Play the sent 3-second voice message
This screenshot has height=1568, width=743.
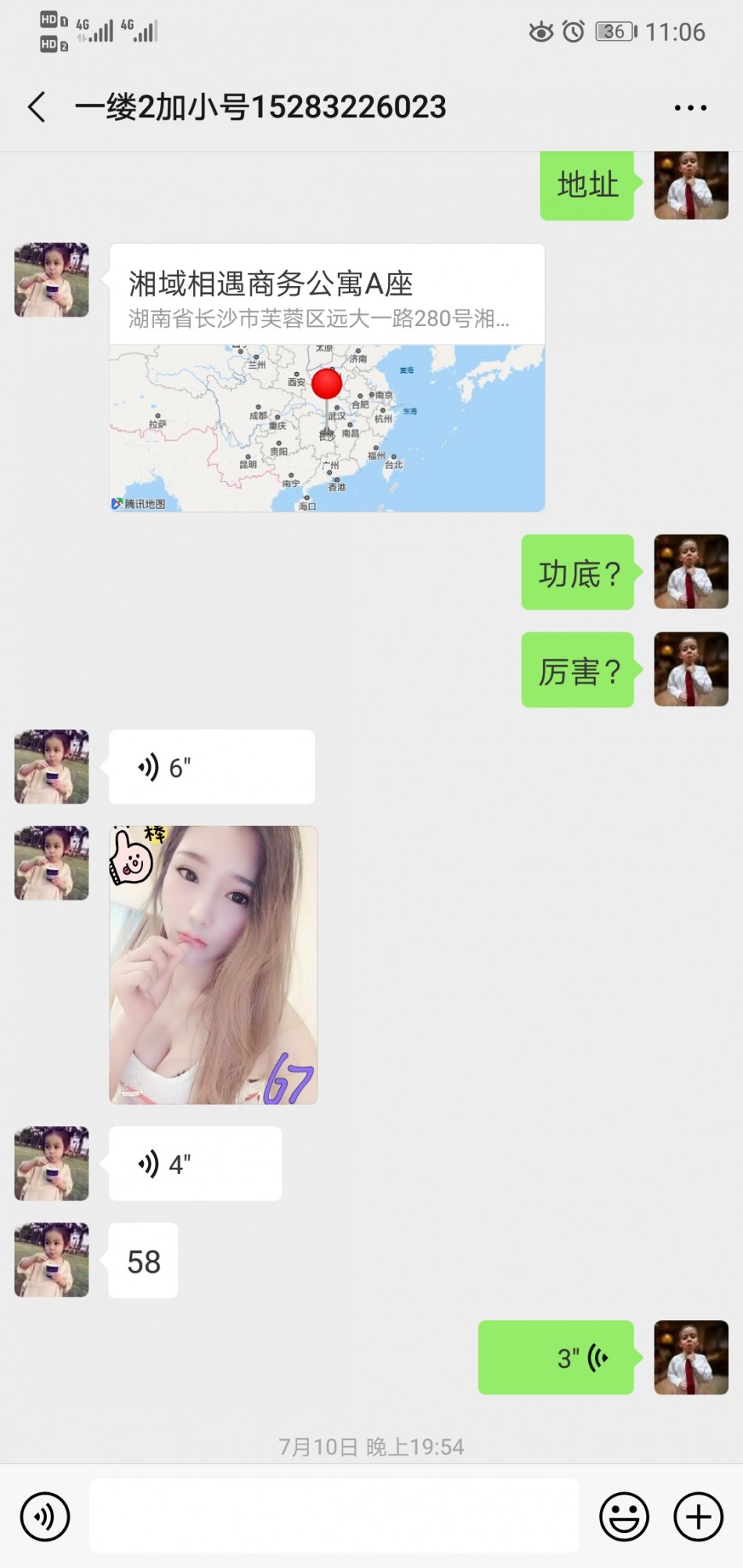point(555,1358)
